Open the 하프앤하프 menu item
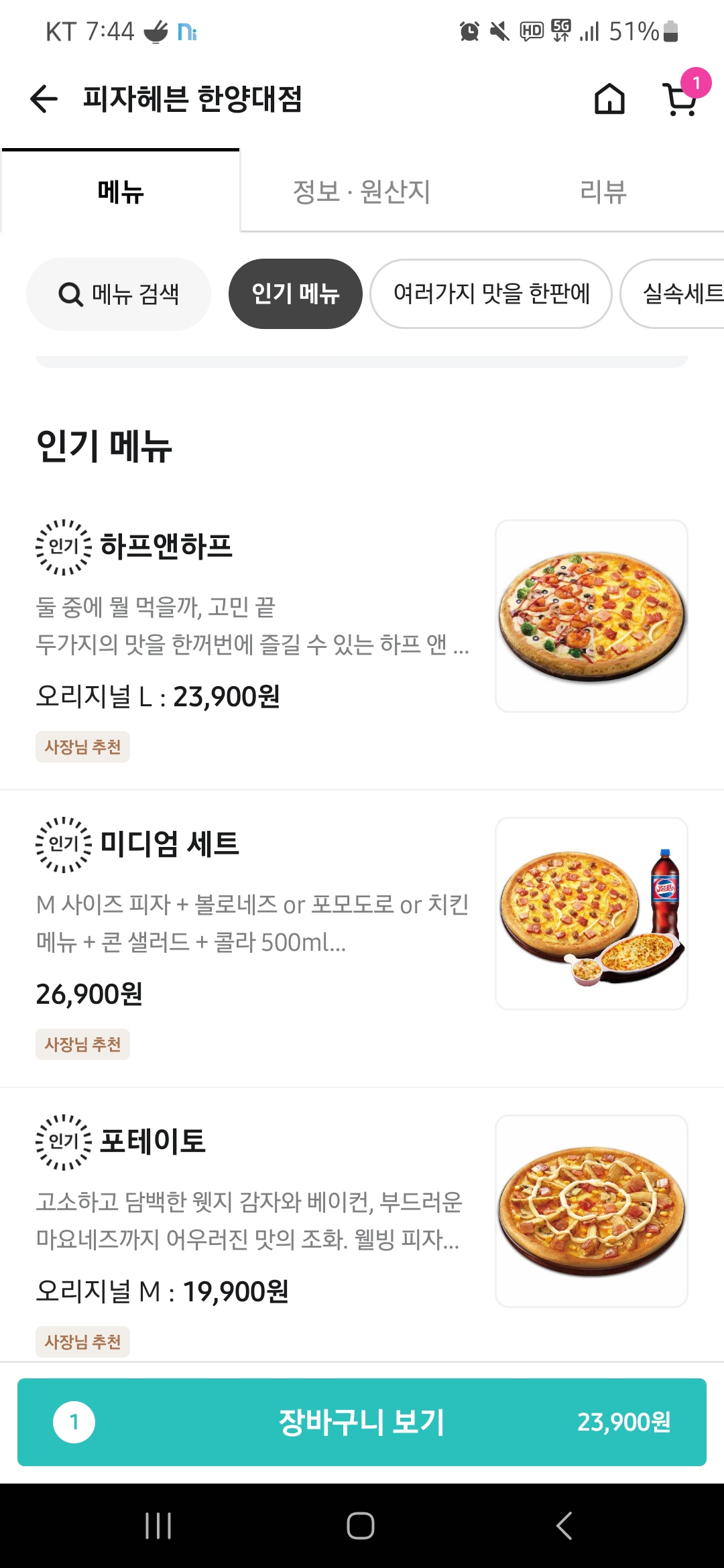The image size is (724, 1568). point(255,616)
